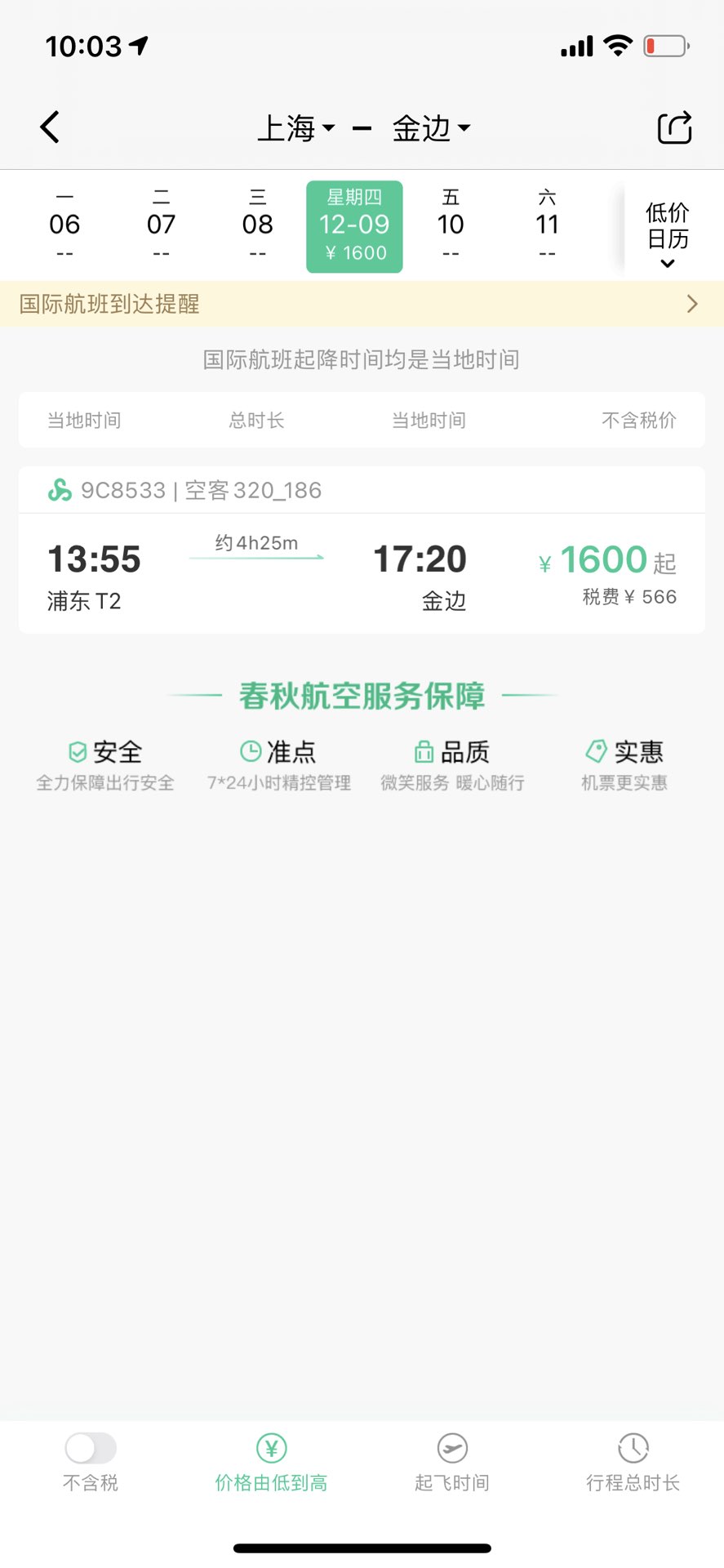Select date 06 Monday
This screenshot has height=1568, width=724.
click(64, 226)
